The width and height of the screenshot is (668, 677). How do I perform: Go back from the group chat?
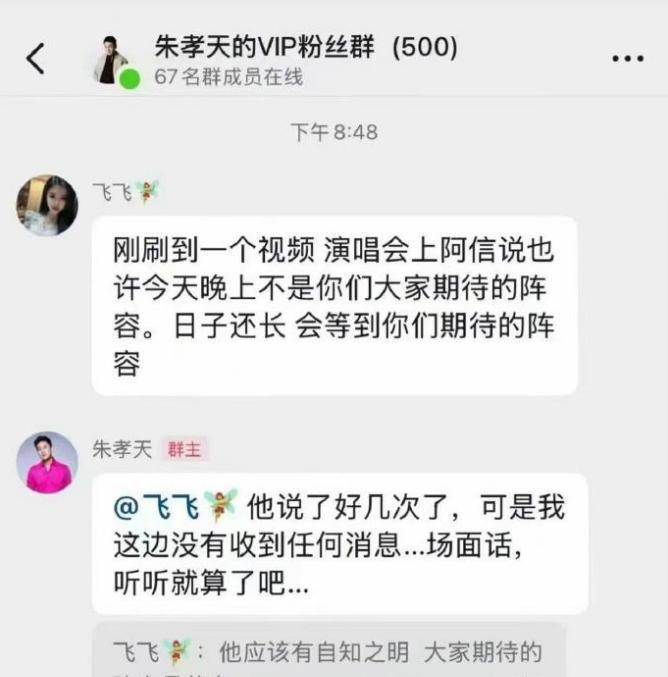36,58
